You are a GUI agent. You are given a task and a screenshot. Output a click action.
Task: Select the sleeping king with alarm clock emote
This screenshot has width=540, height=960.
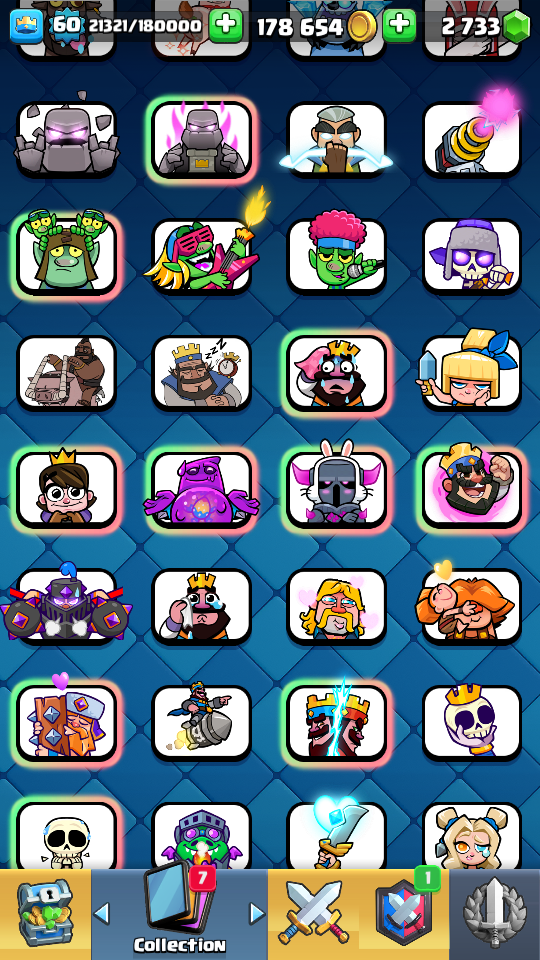click(201, 373)
